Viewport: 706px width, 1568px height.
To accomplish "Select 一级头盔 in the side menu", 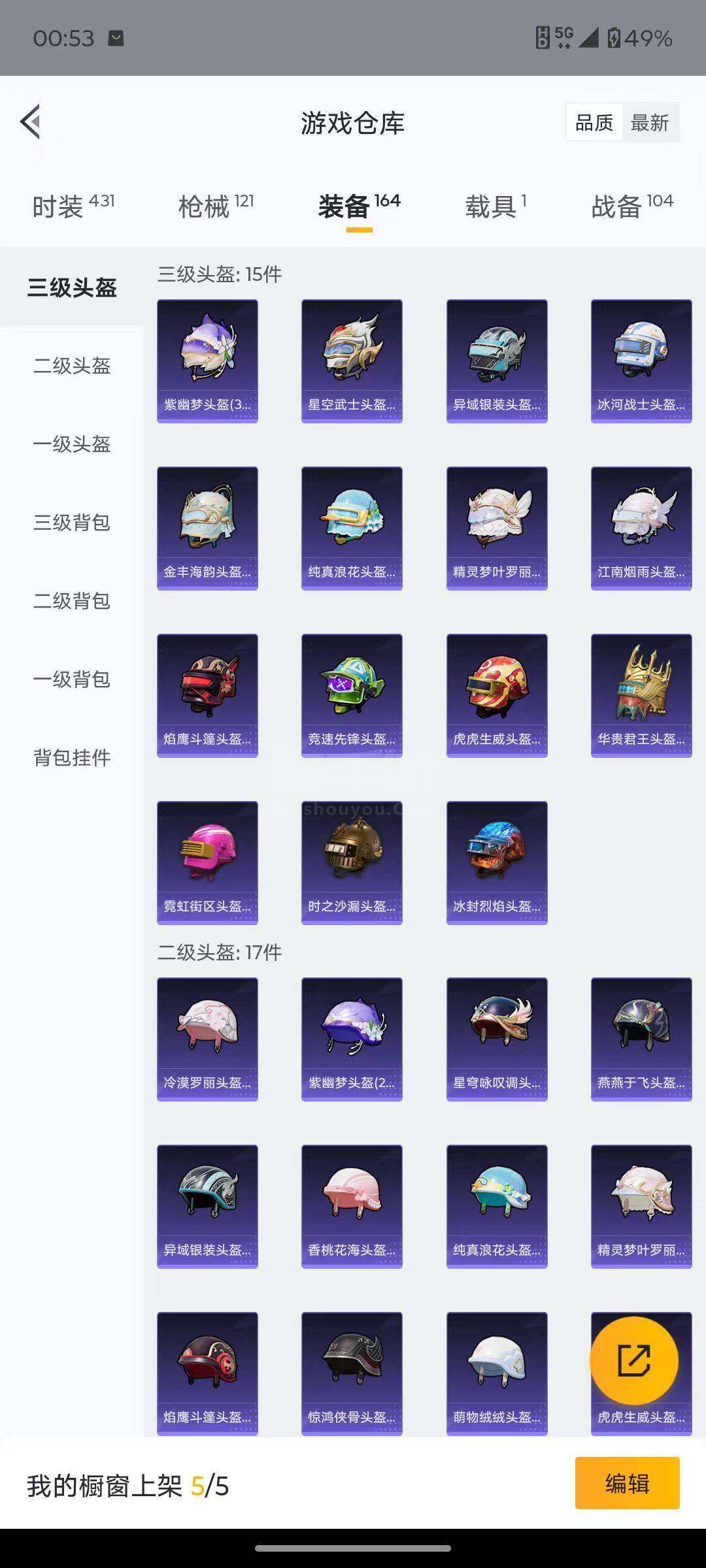I will (72, 444).
